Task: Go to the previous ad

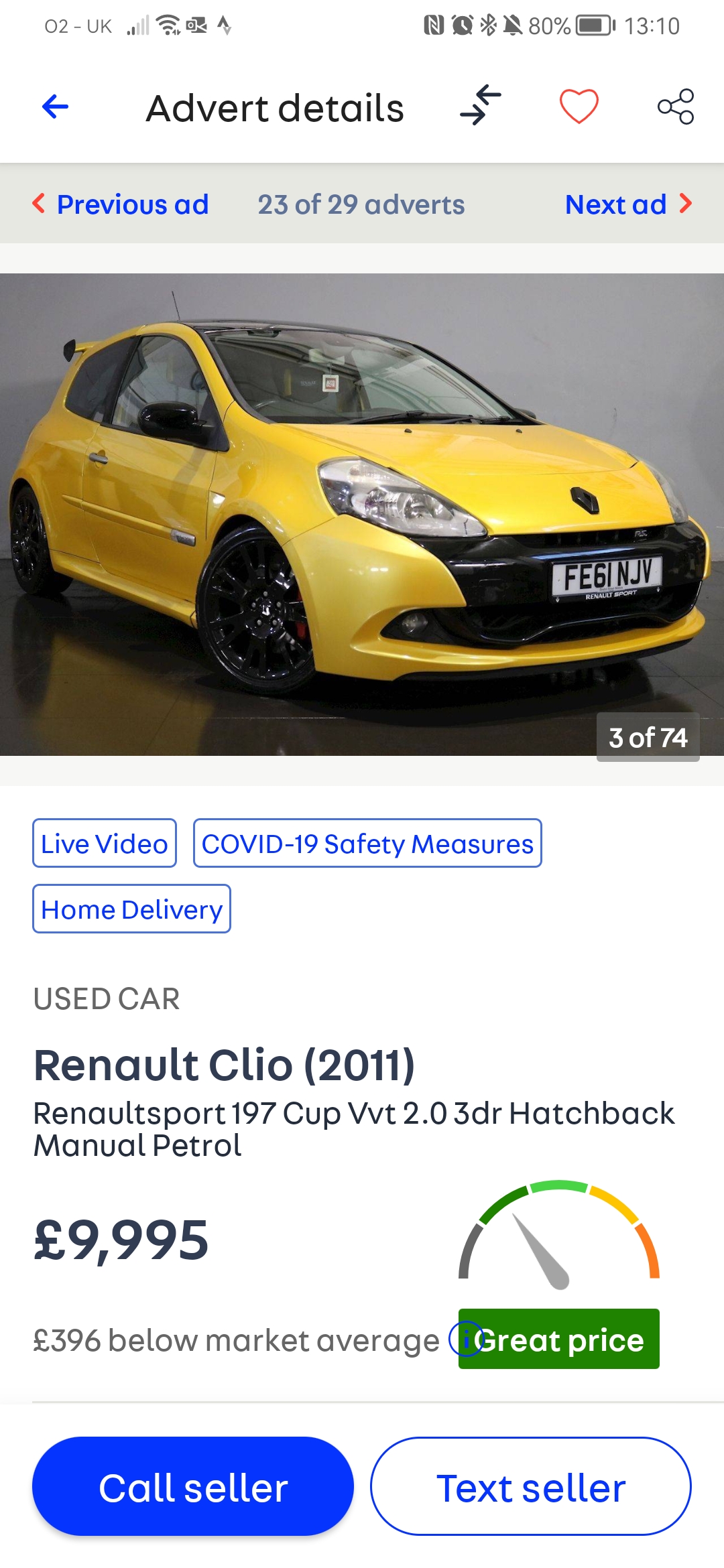Action: (x=121, y=204)
